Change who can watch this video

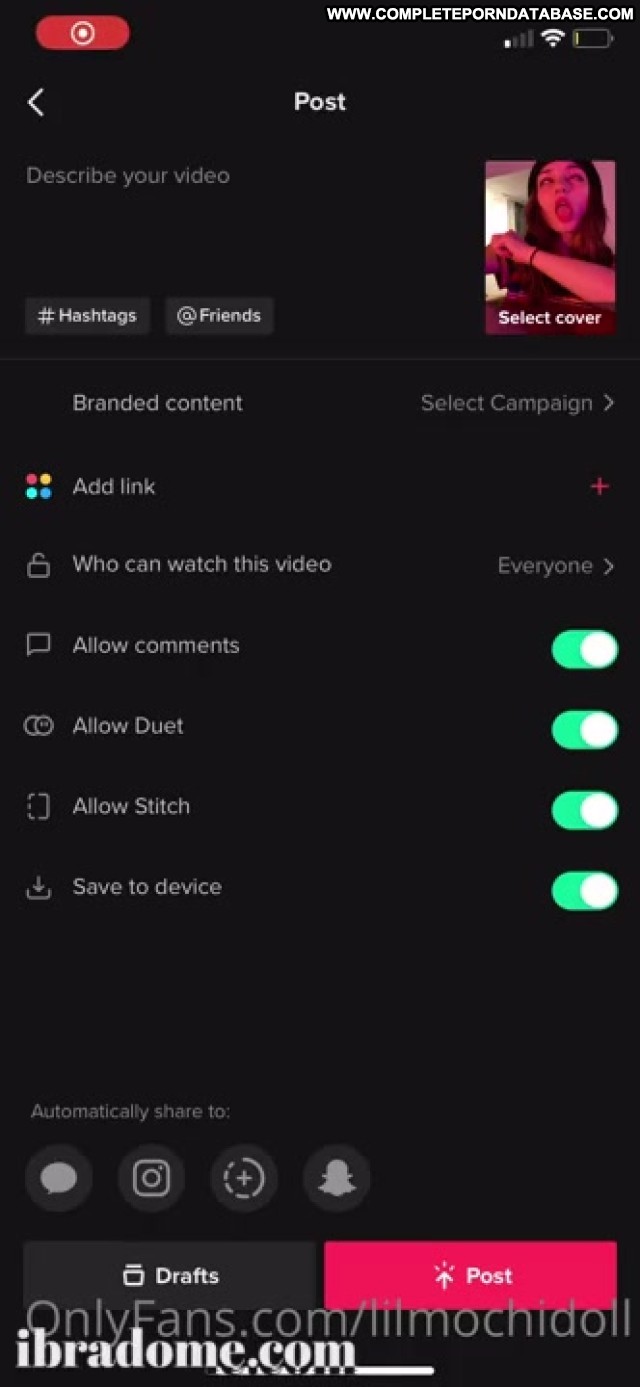[x=320, y=565]
